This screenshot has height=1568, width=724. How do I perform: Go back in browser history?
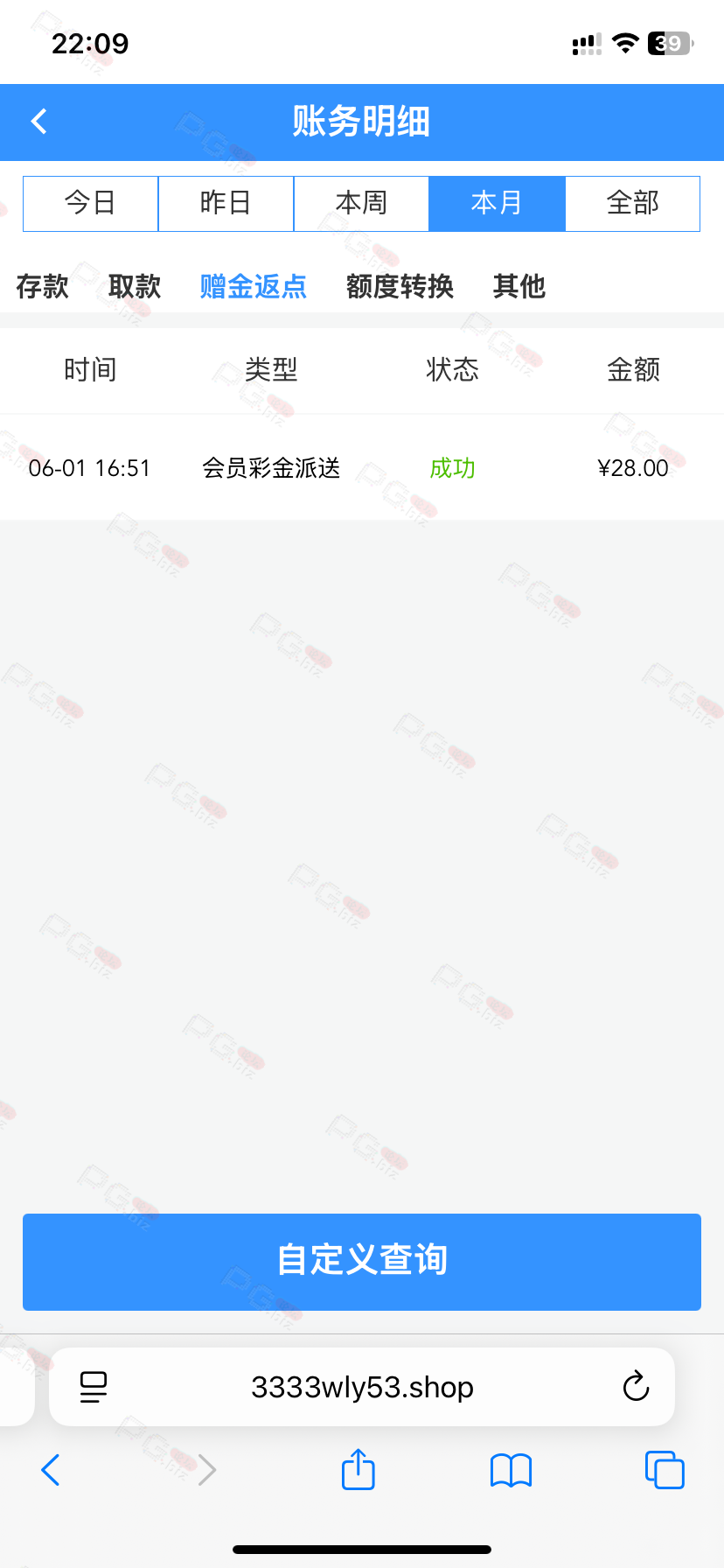51,1470
